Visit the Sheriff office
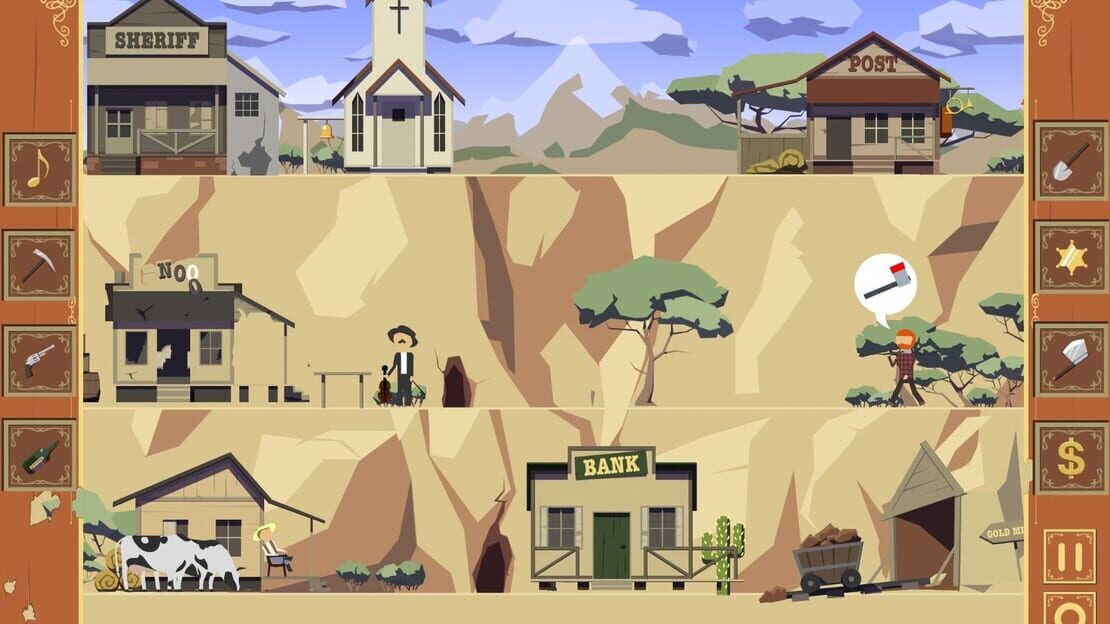 [157, 89]
